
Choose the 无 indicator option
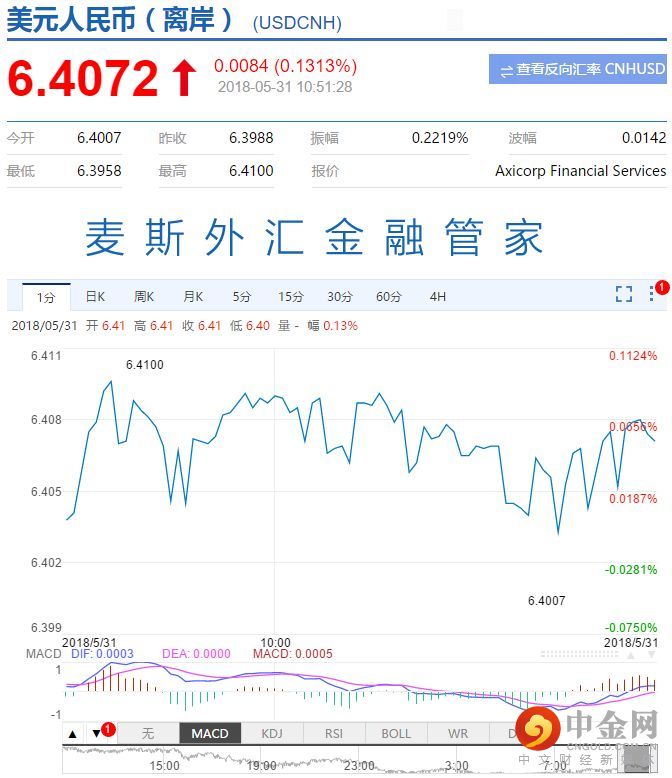(x=148, y=734)
